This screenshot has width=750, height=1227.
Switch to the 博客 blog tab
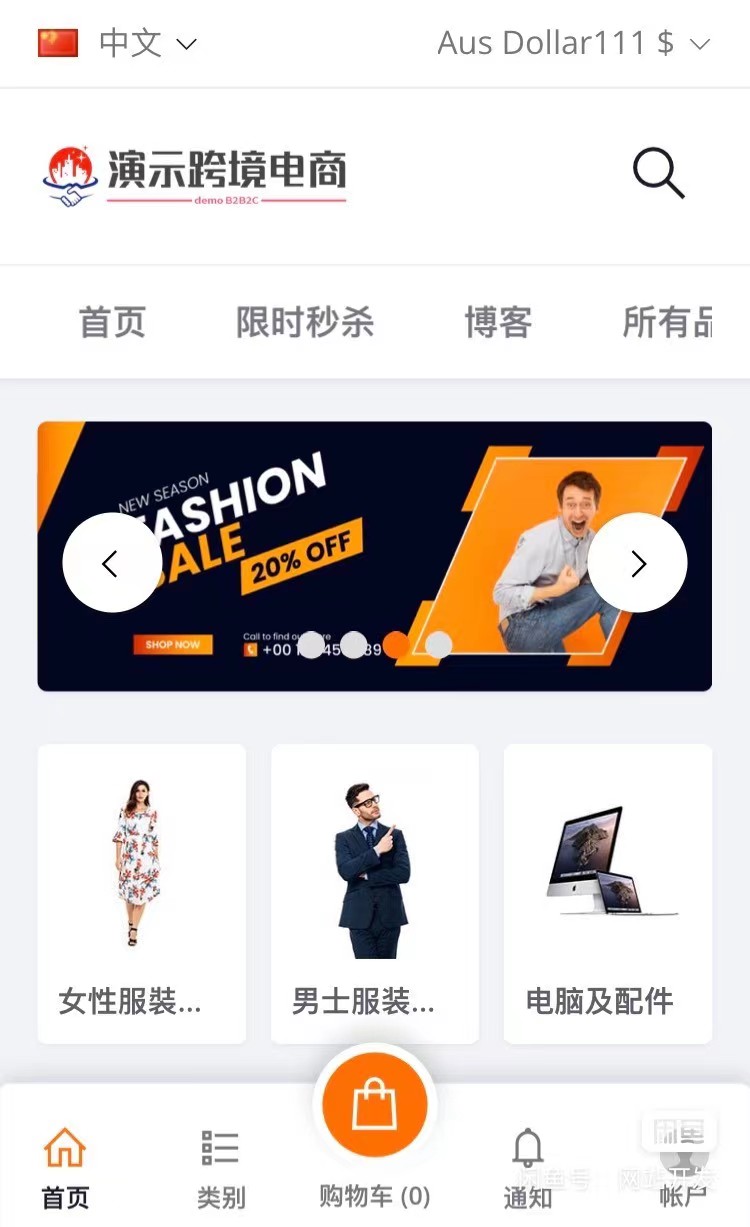pyautogui.click(x=497, y=322)
